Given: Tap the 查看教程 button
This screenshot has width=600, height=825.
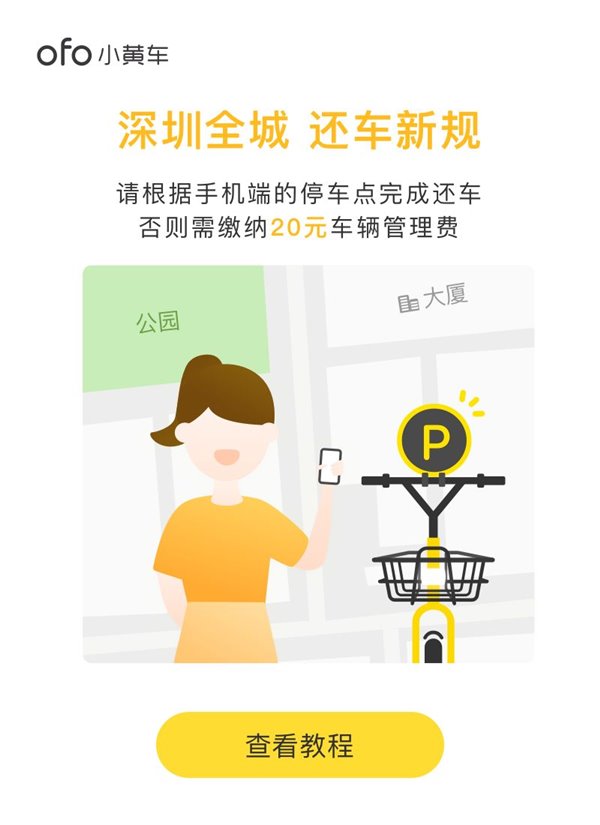Looking at the screenshot, I should [x=299, y=745].
